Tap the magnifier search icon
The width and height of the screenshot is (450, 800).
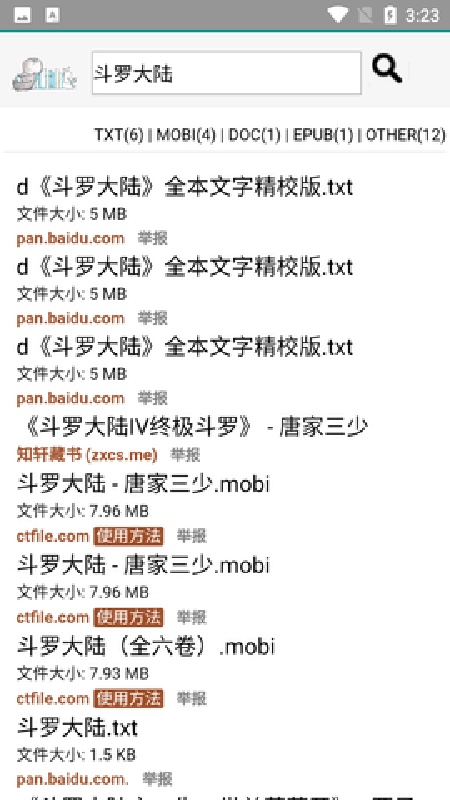click(387, 69)
